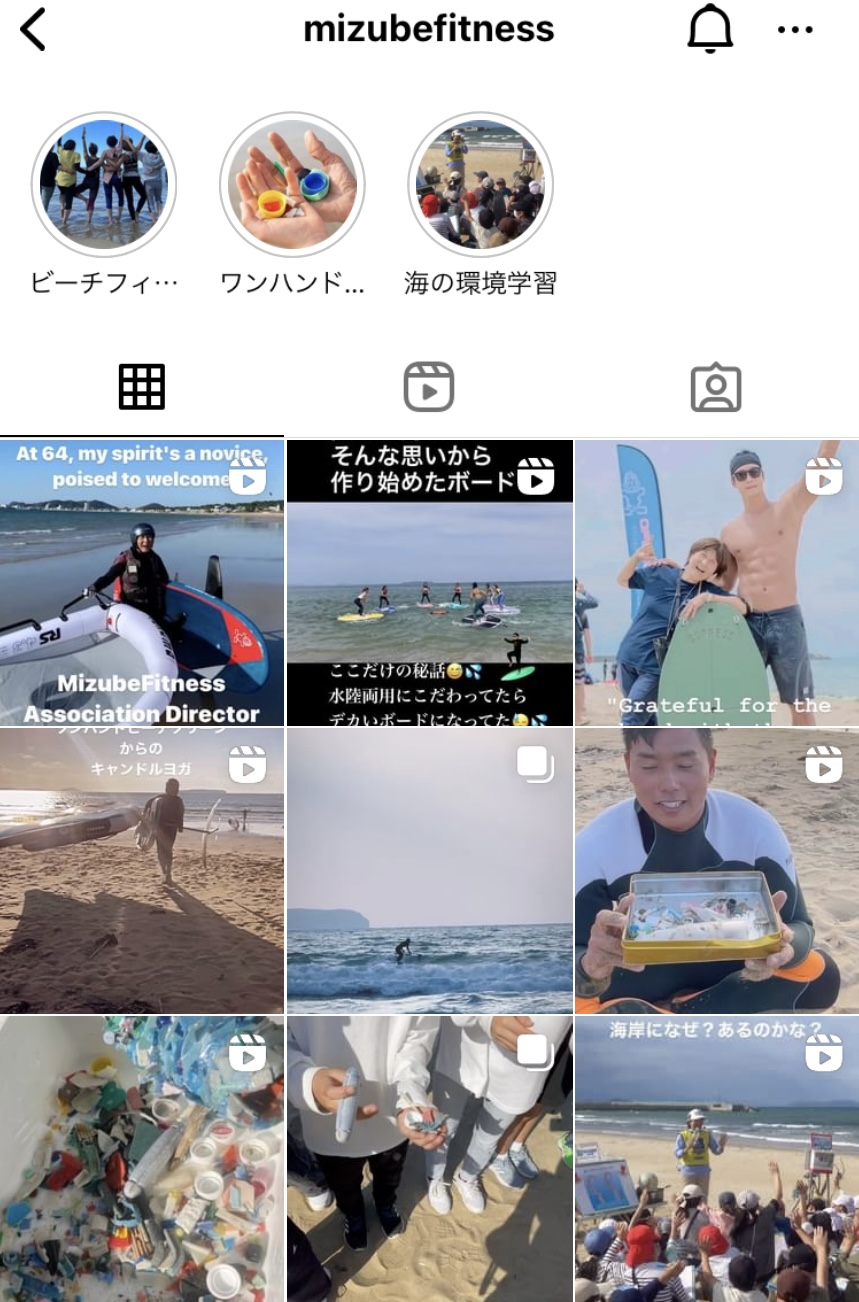Open the キャンドルヨガ beach reel

click(x=141, y=870)
